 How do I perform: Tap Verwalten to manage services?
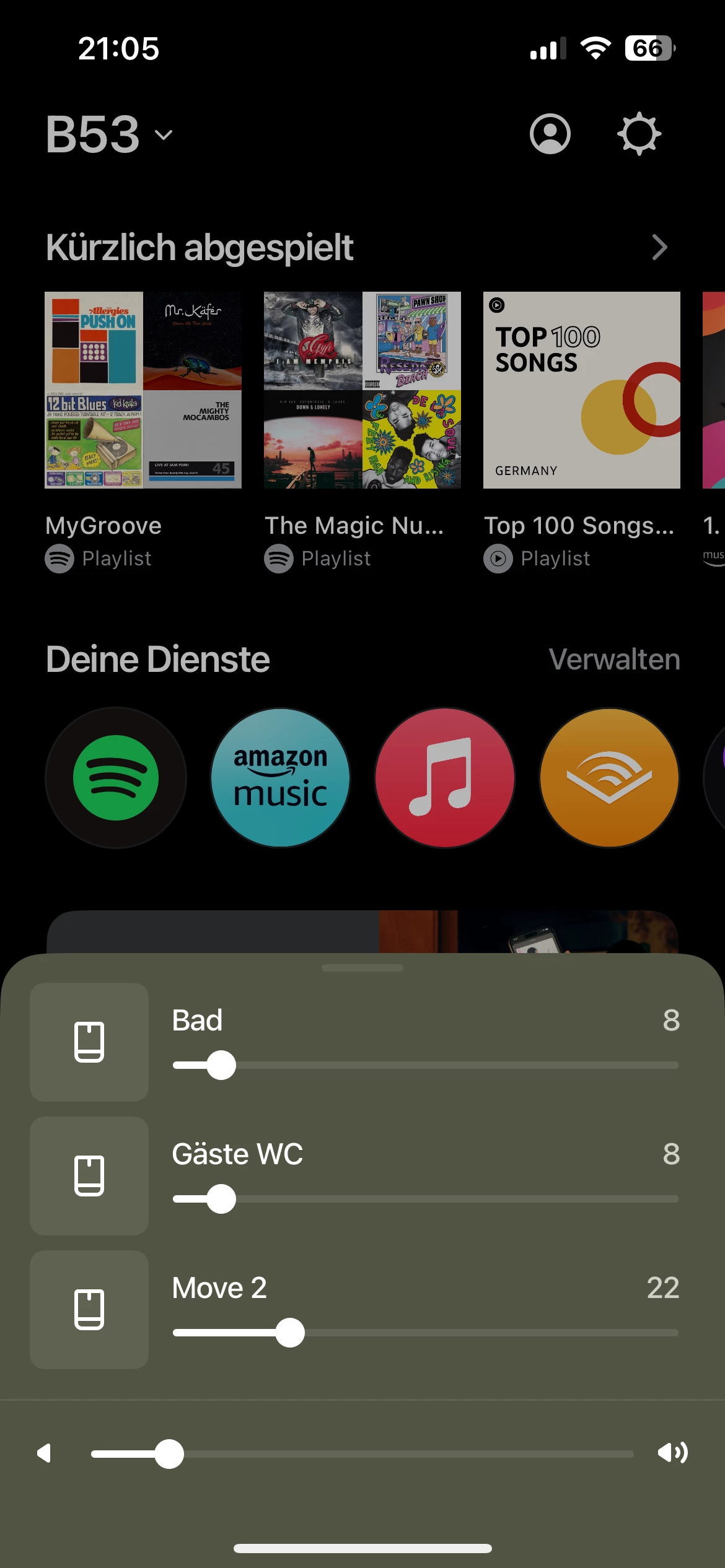[614, 660]
